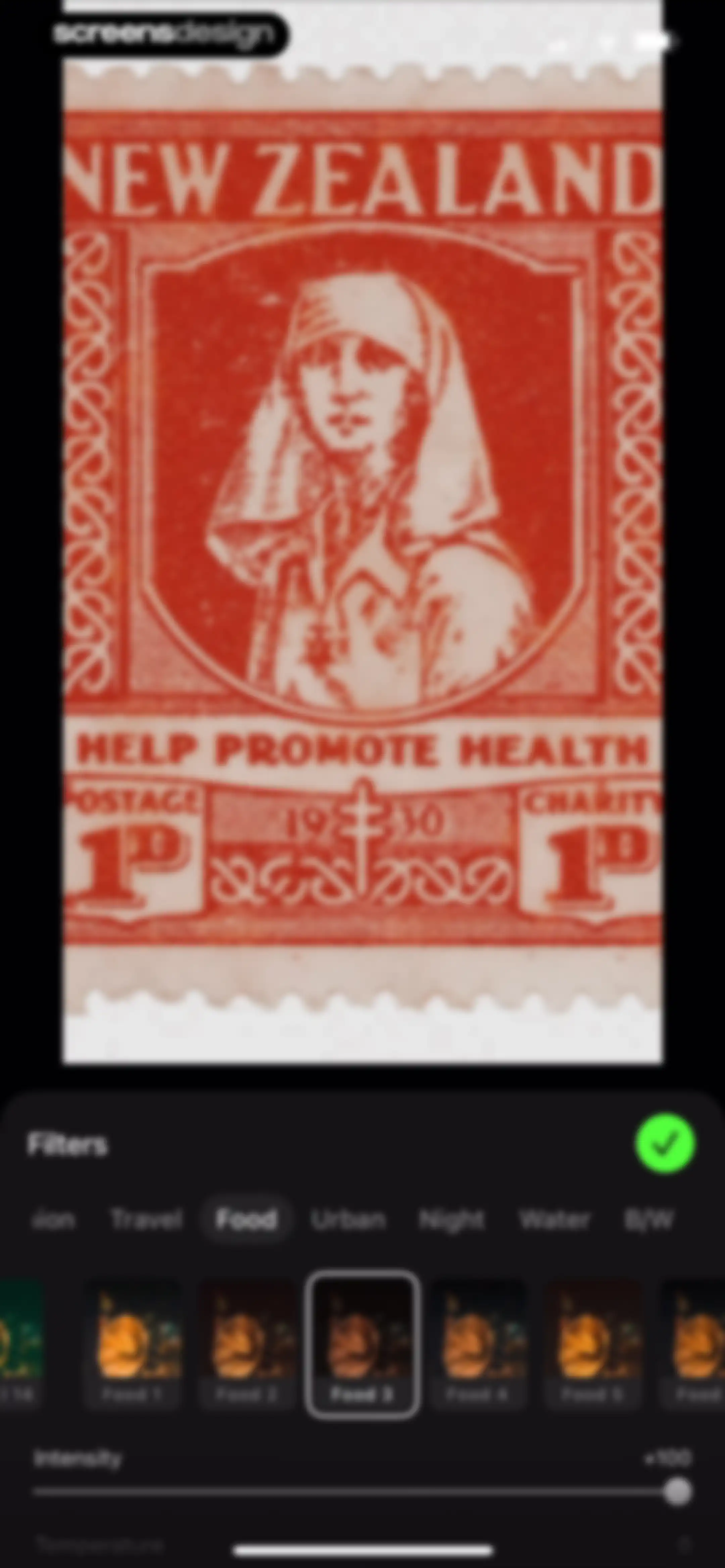Select the Food filter category
This screenshot has width=725, height=1568.
click(x=247, y=1220)
